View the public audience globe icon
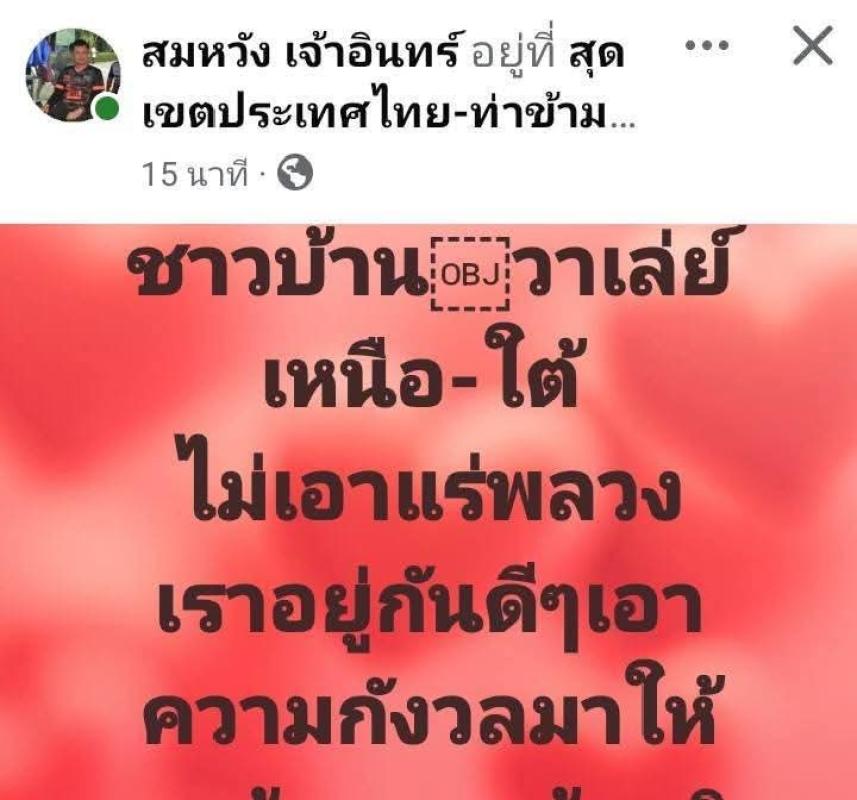Screen dimensions: 857x800 tap(296, 174)
